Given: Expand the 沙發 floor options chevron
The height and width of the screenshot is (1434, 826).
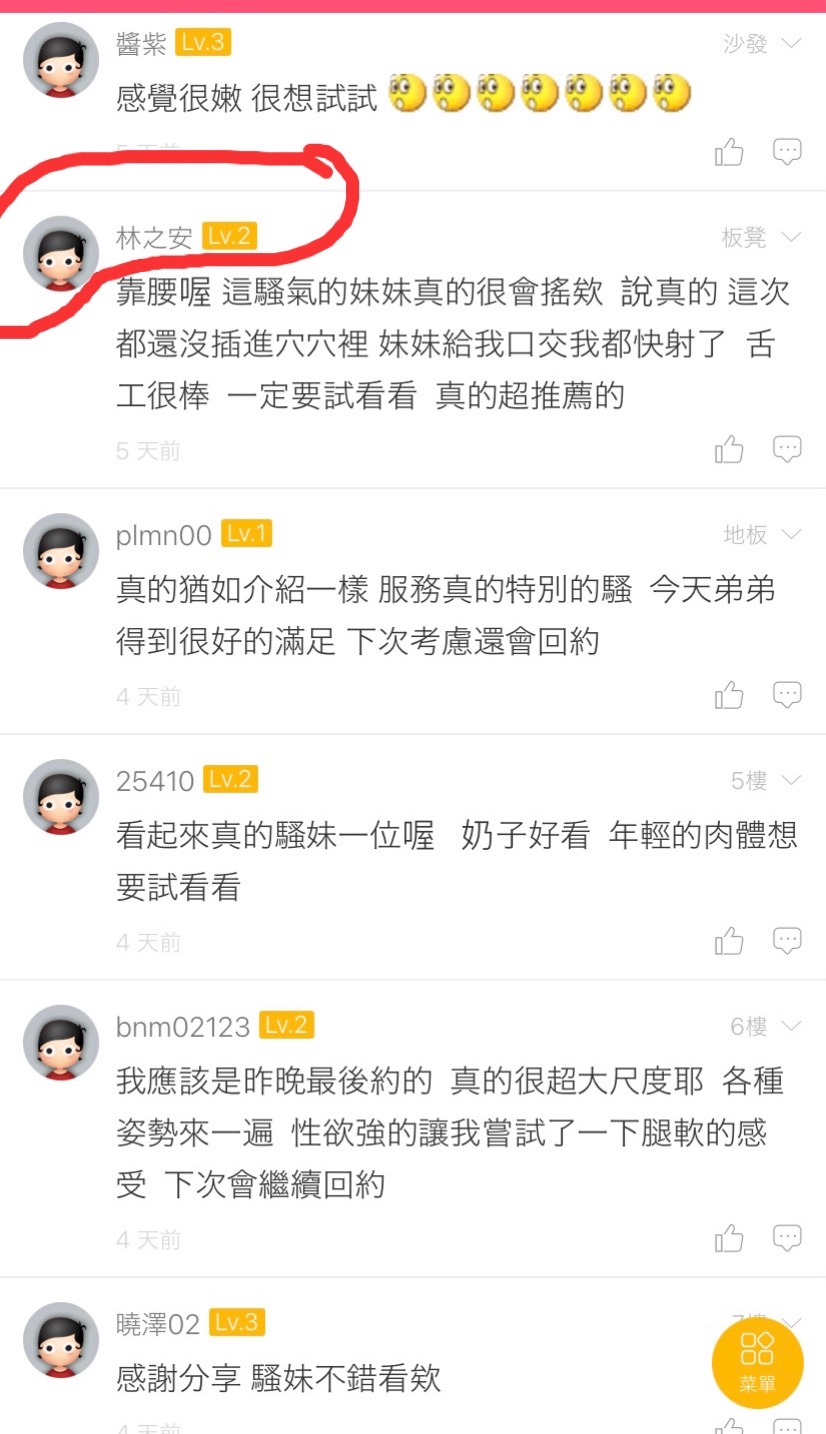Looking at the screenshot, I should (791, 43).
